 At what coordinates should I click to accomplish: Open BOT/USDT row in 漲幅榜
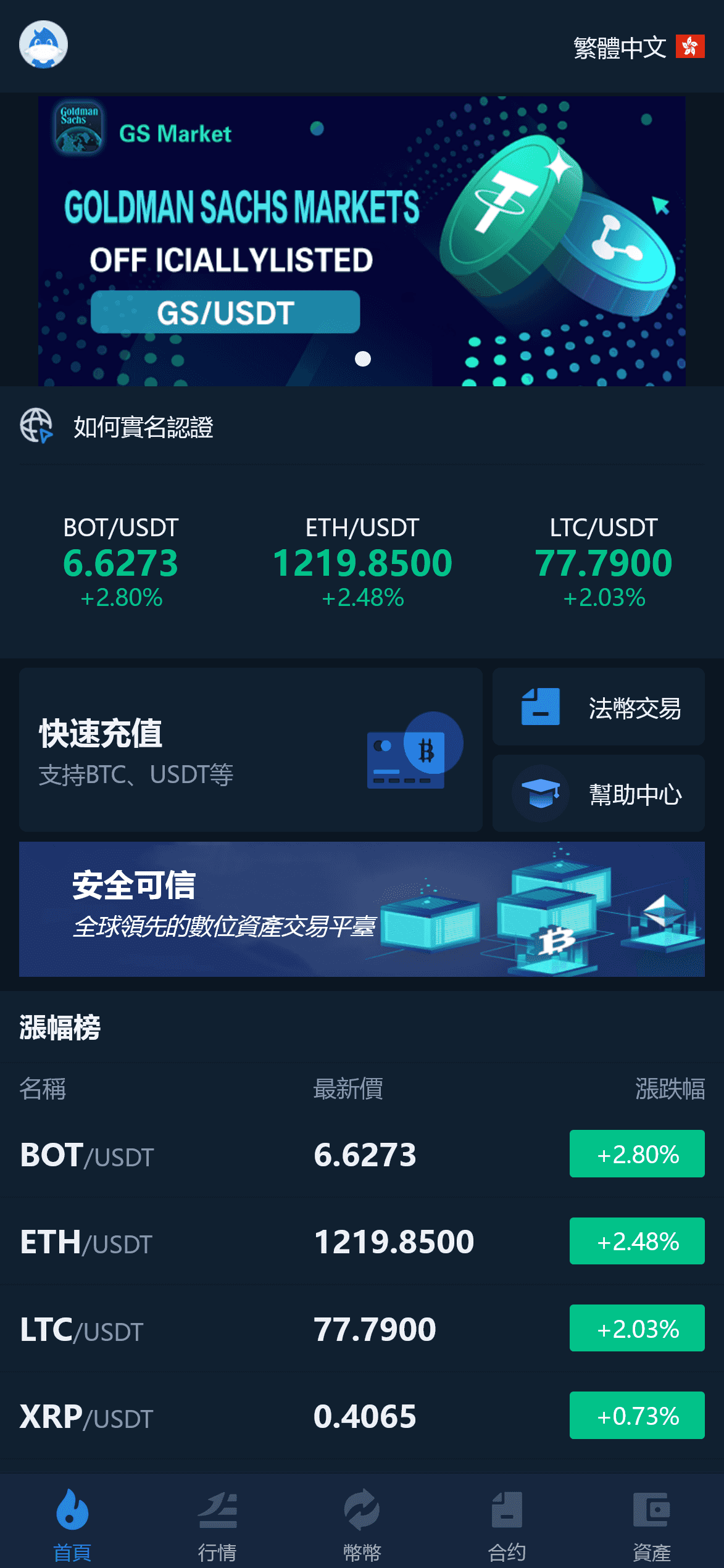coord(362,1154)
